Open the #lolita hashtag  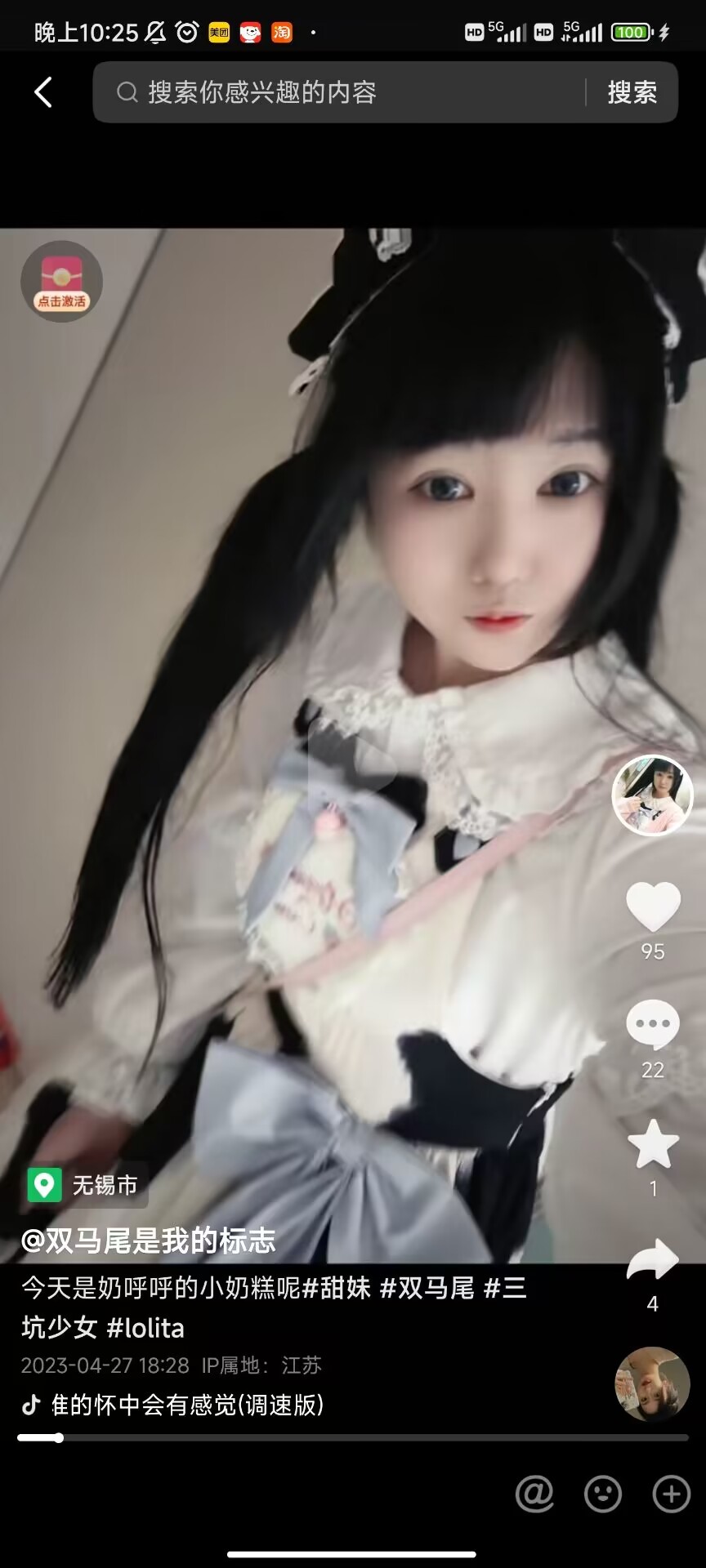(145, 1328)
